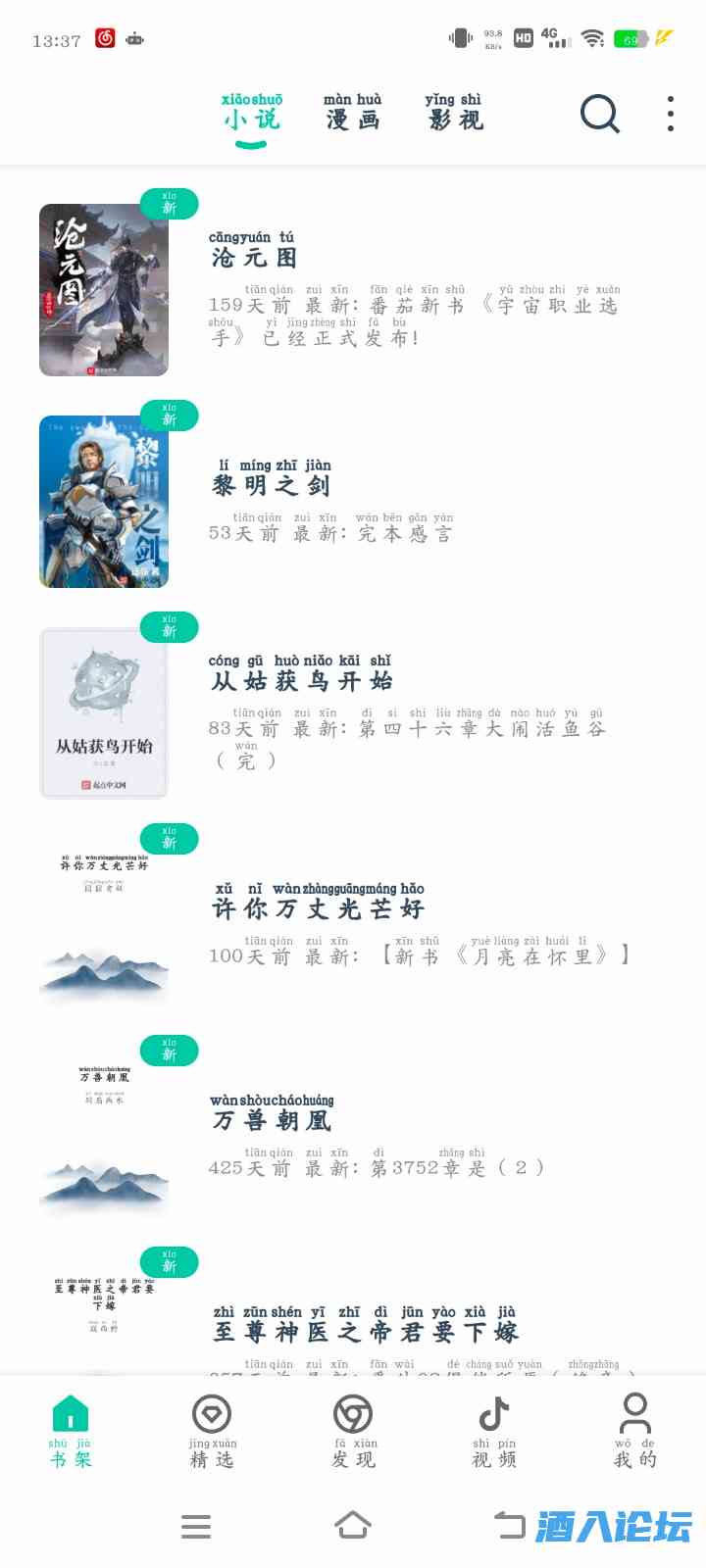Tap the Android home button
Viewport: 706px width, 1568px height.
tap(355, 1526)
